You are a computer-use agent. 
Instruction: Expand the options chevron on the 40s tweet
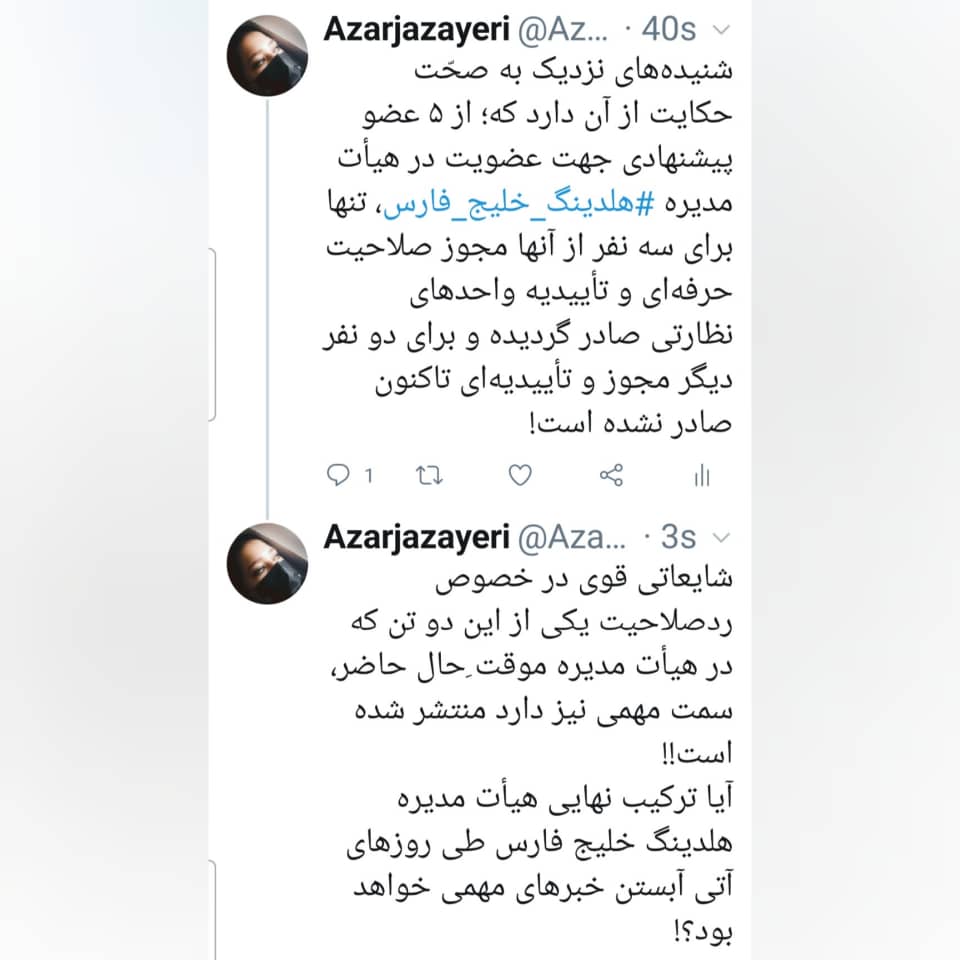click(x=724, y=30)
